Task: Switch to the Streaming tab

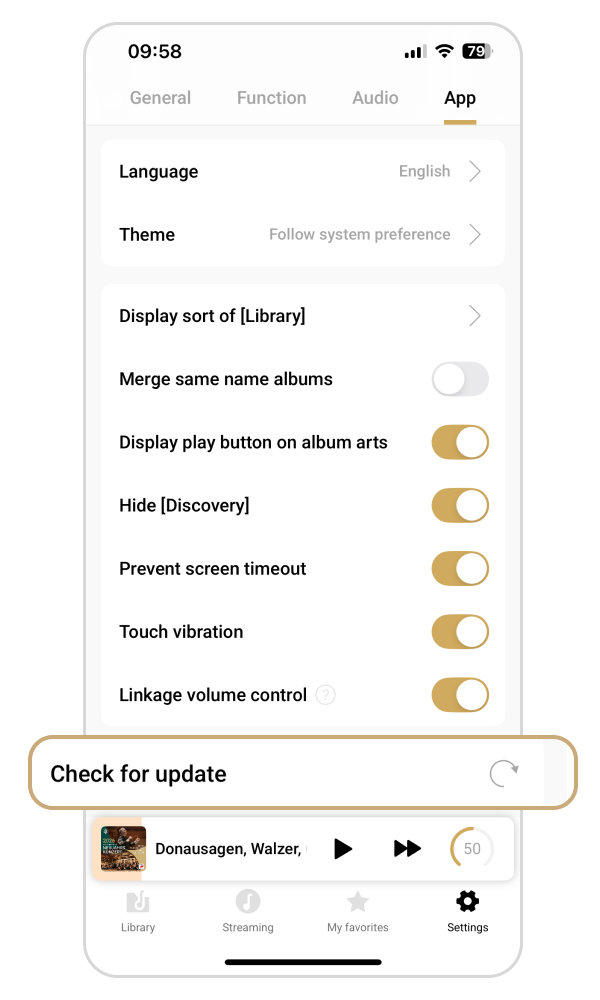Action: (248, 911)
